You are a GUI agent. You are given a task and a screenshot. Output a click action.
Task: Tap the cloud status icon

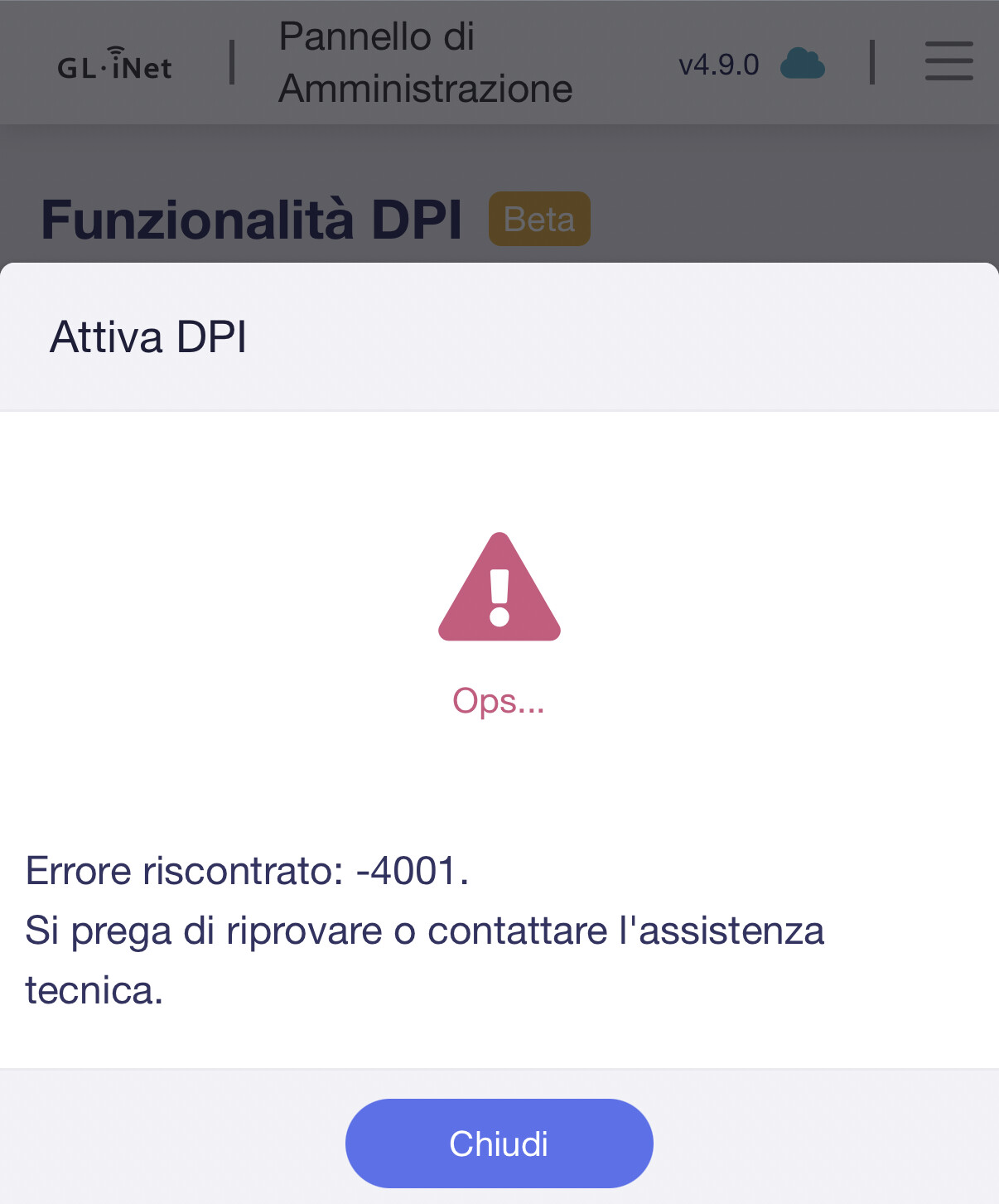pos(802,64)
